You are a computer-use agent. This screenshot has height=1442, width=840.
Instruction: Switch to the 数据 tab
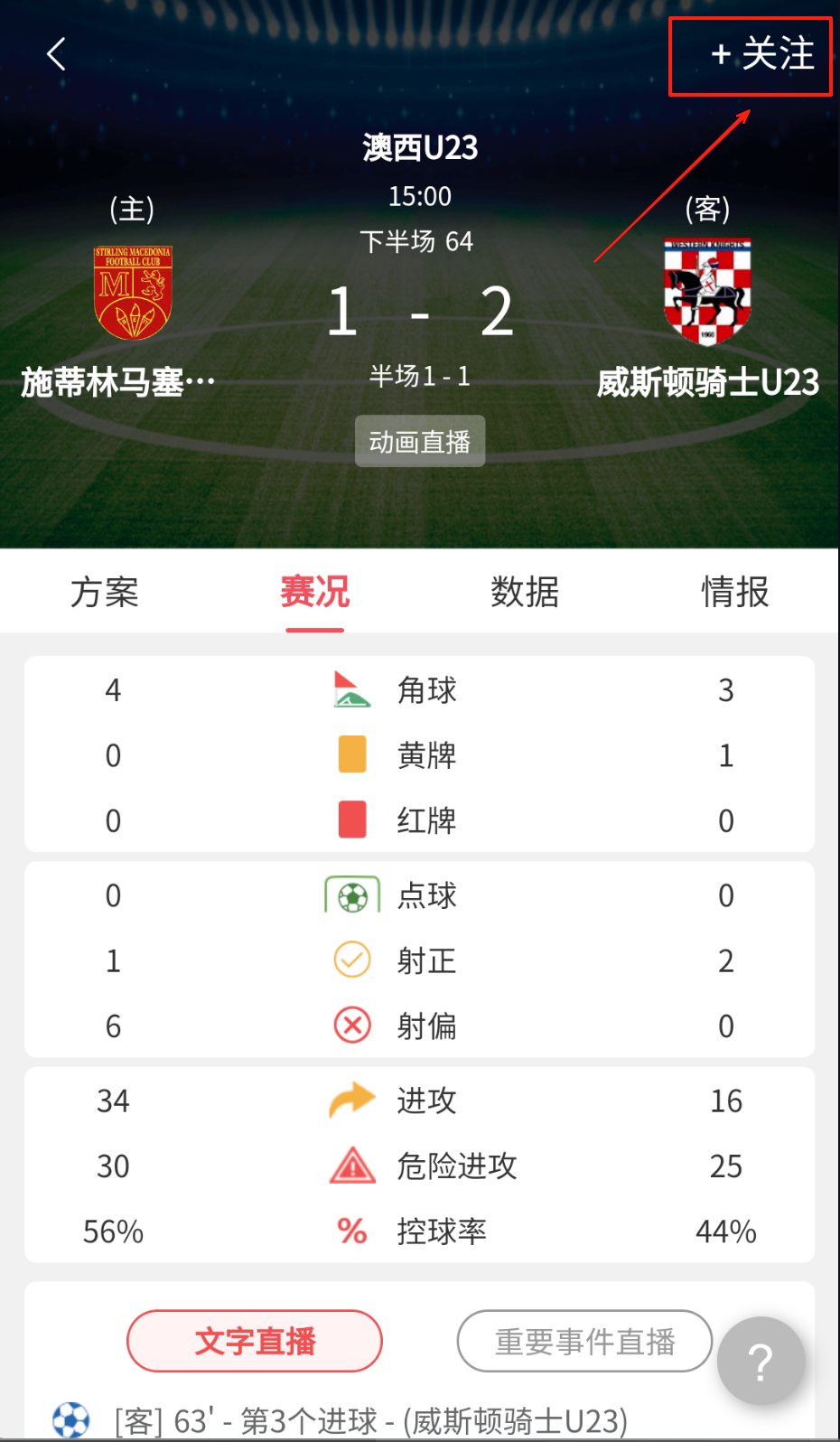525,592
